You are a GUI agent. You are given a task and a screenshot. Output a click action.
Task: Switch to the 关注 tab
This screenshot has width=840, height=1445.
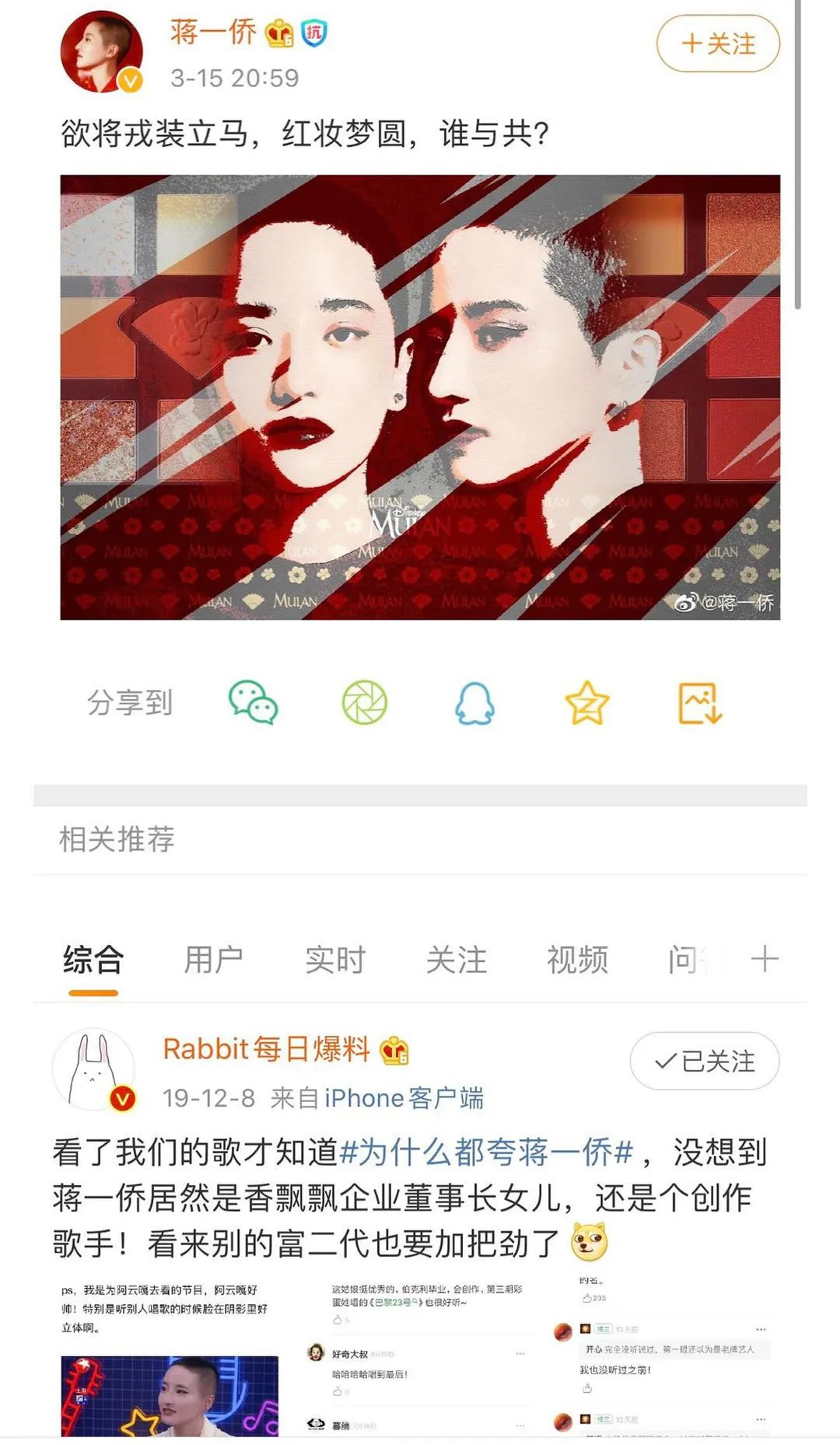(456, 960)
